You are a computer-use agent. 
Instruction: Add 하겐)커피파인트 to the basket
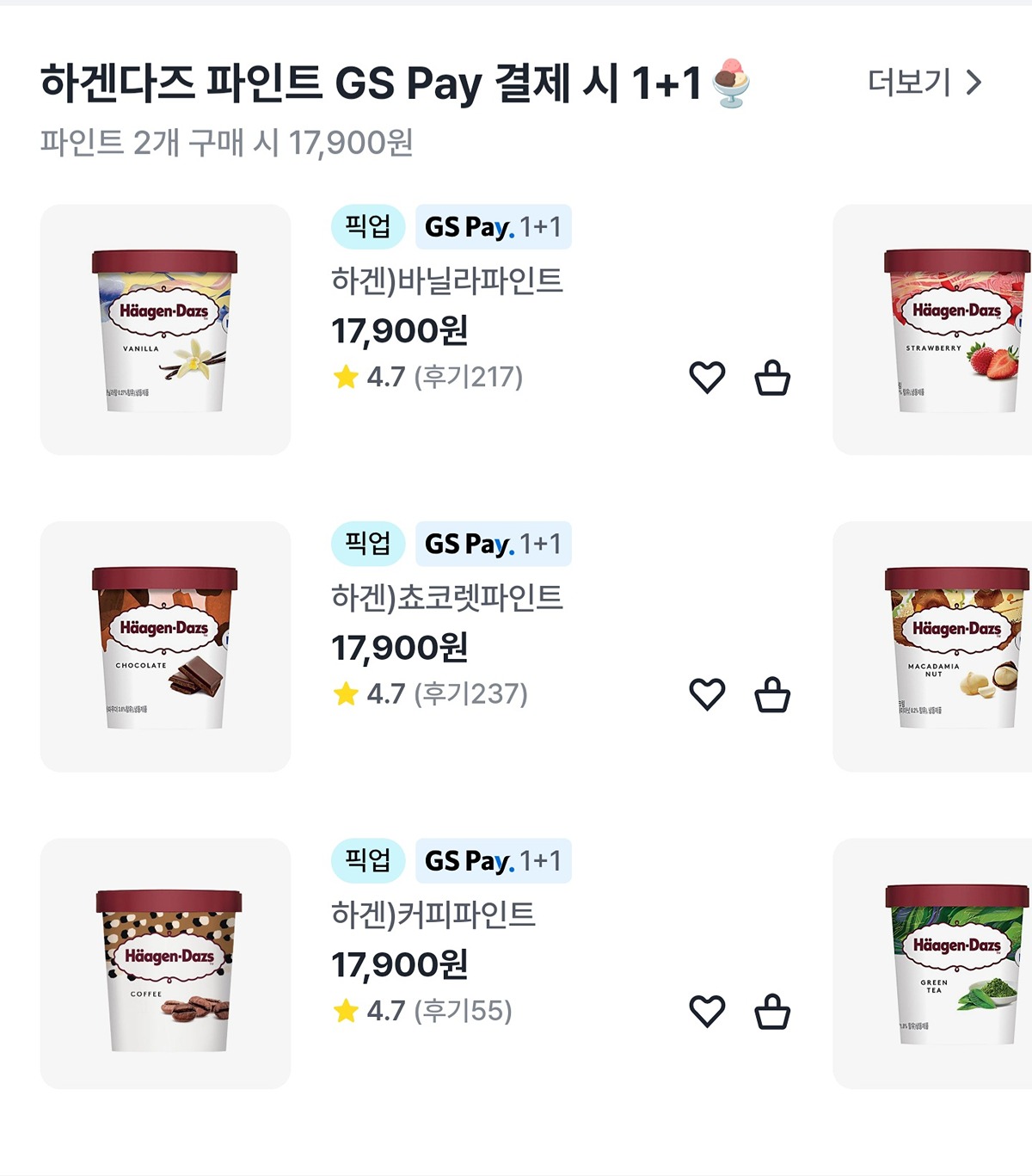[x=771, y=1012]
